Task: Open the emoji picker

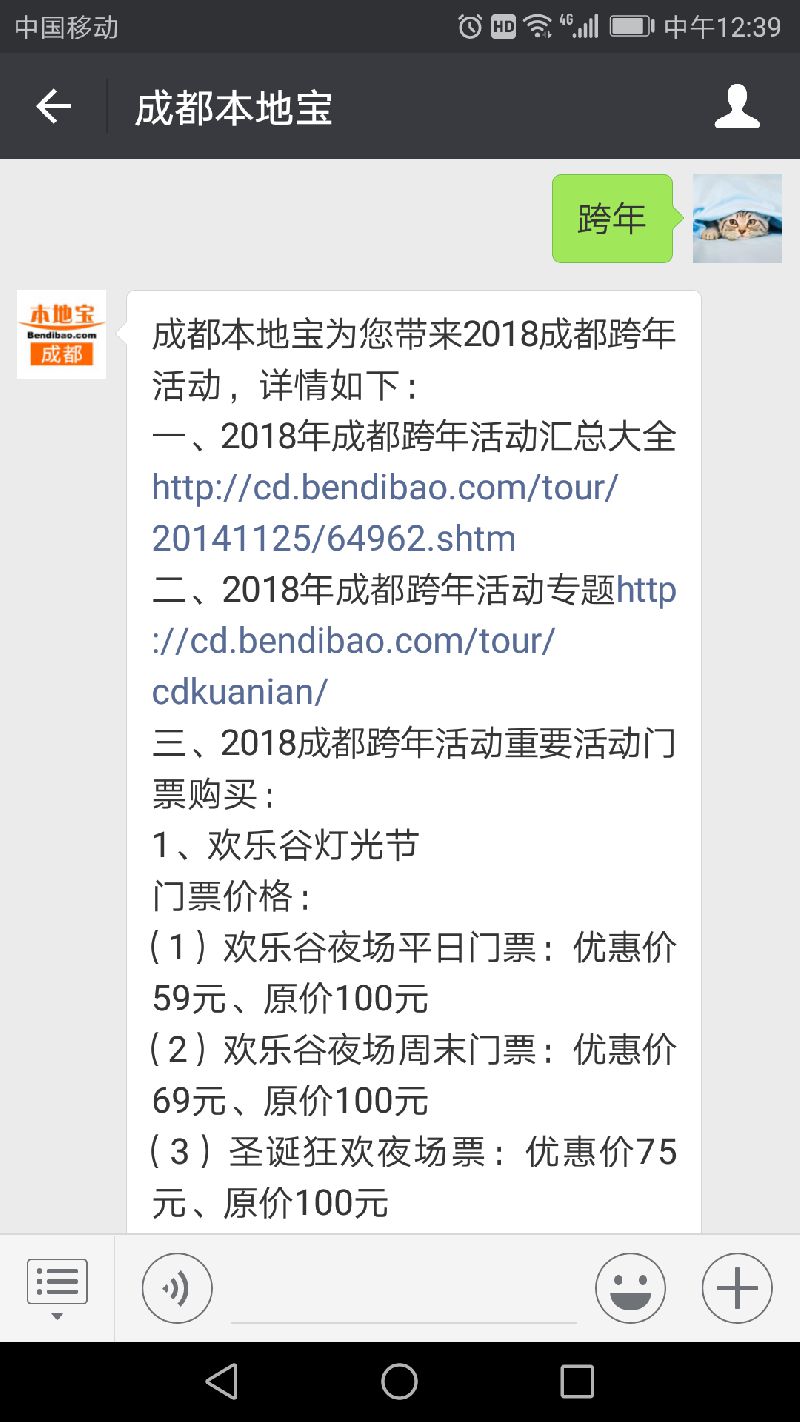Action: 630,1289
